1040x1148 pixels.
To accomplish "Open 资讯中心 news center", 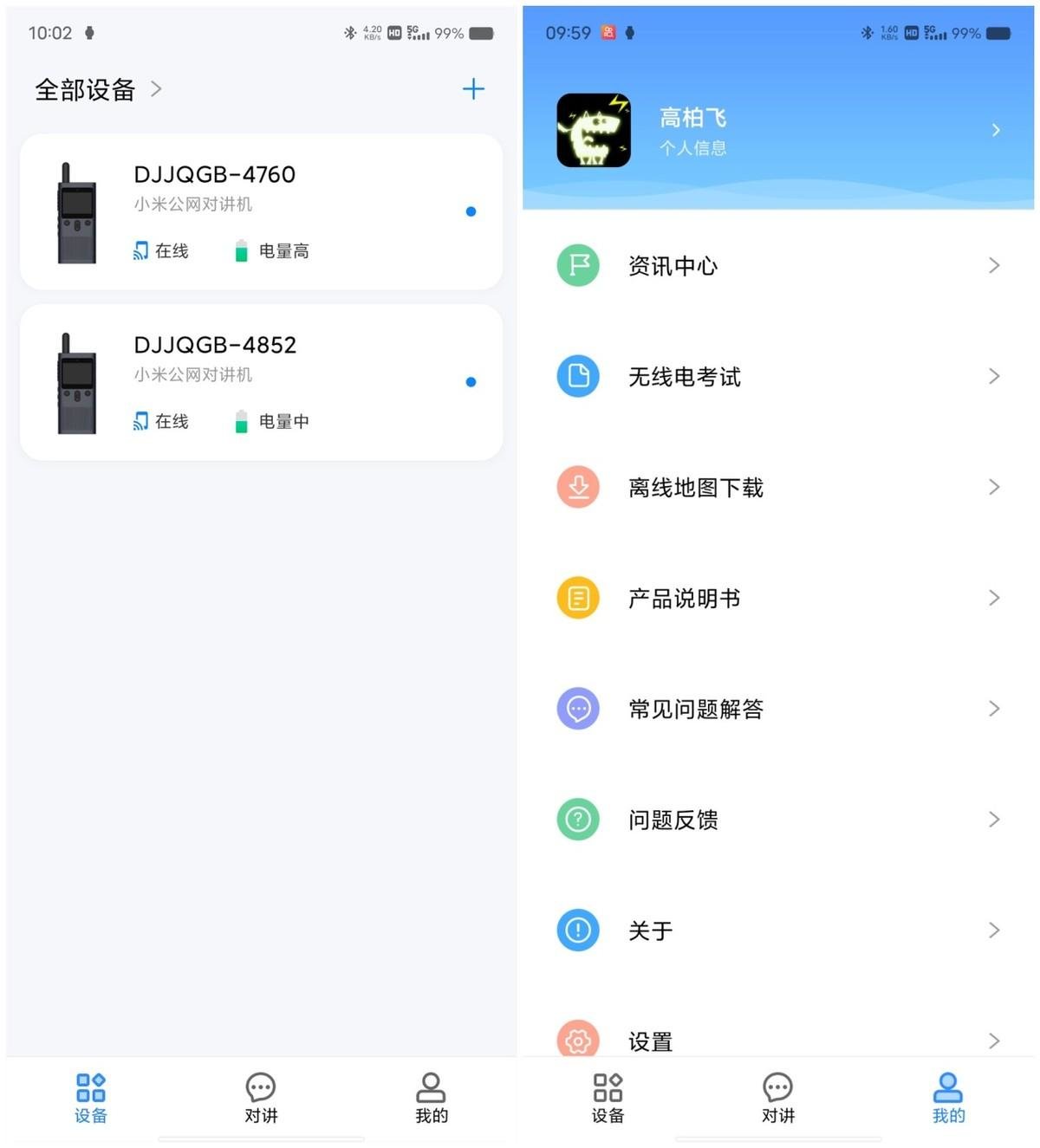I will 777,266.
